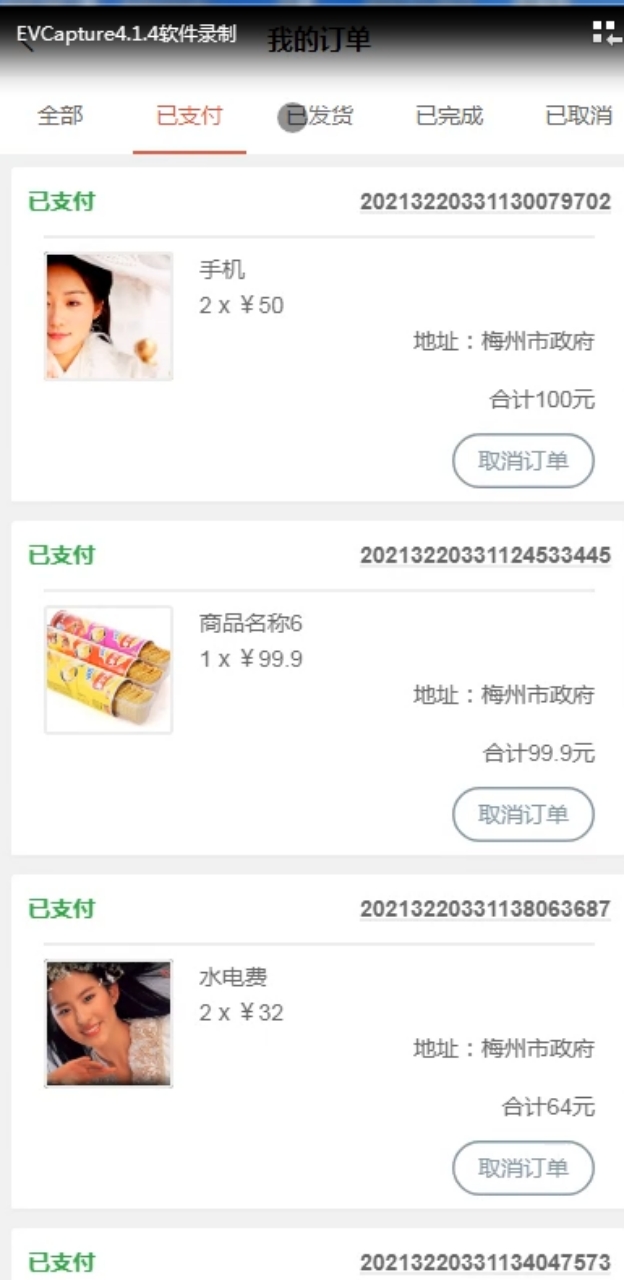Show 已完成 orders
The width and height of the screenshot is (624, 1280).
(449, 116)
